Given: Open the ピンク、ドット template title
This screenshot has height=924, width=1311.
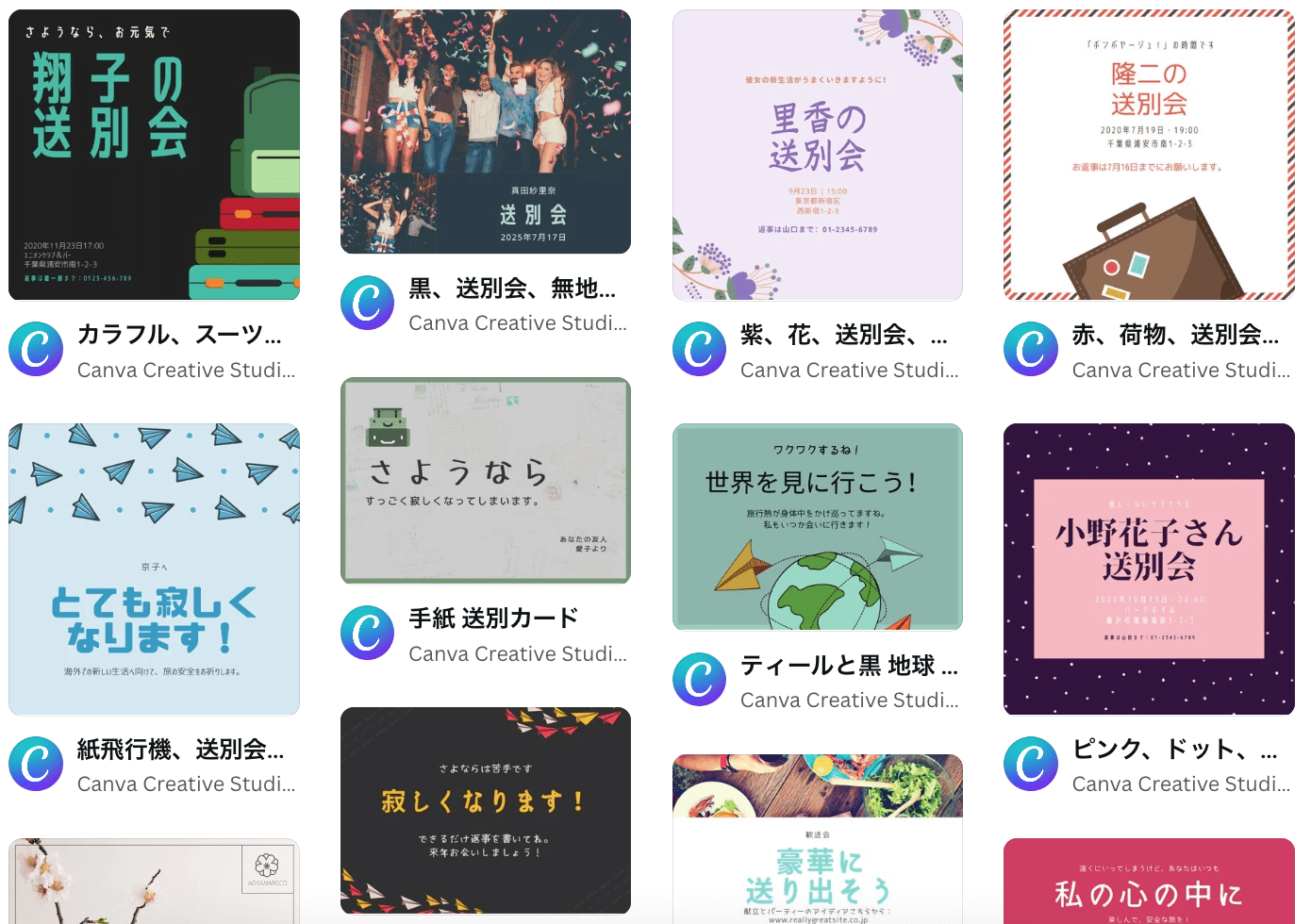Looking at the screenshot, I should pos(1175,750).
